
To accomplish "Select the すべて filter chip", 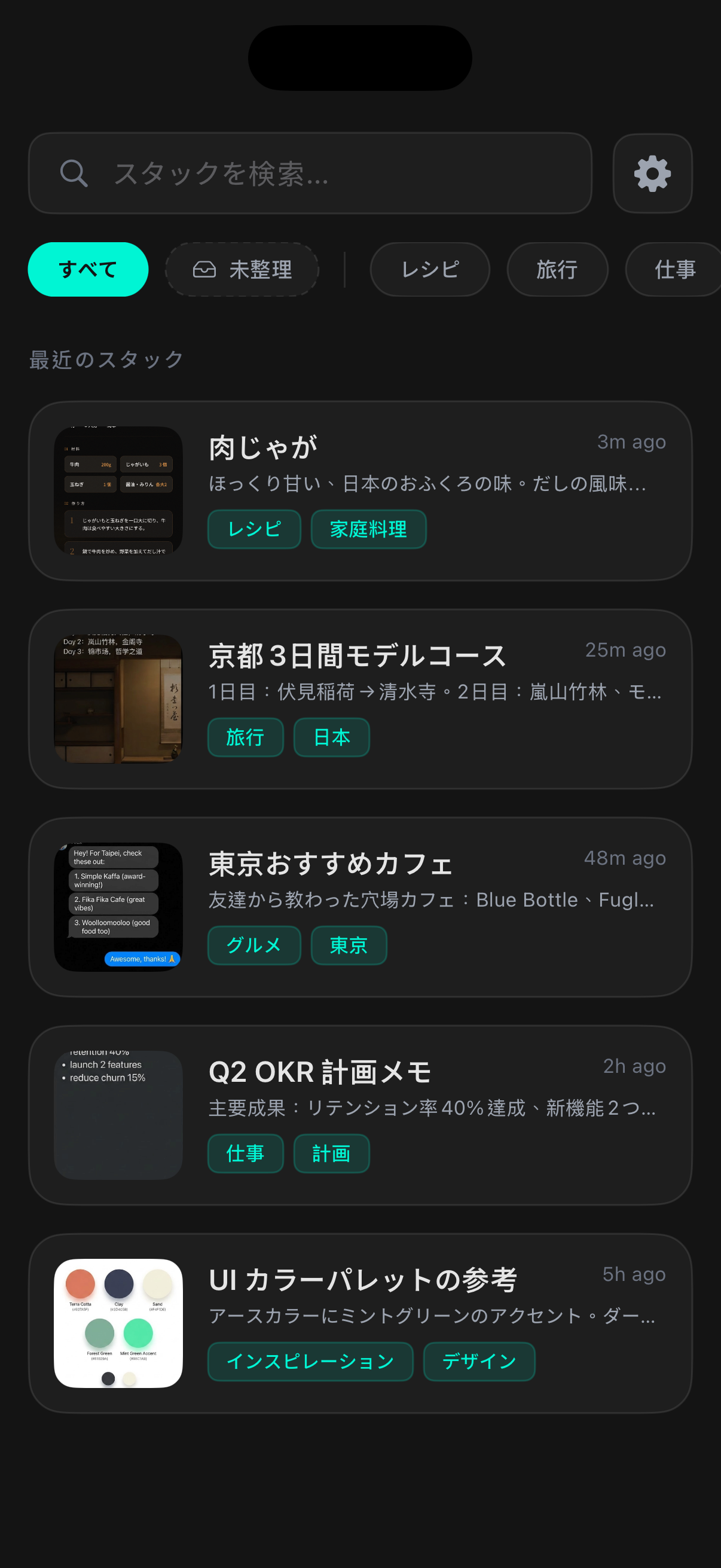I will [x=88, y=269].
